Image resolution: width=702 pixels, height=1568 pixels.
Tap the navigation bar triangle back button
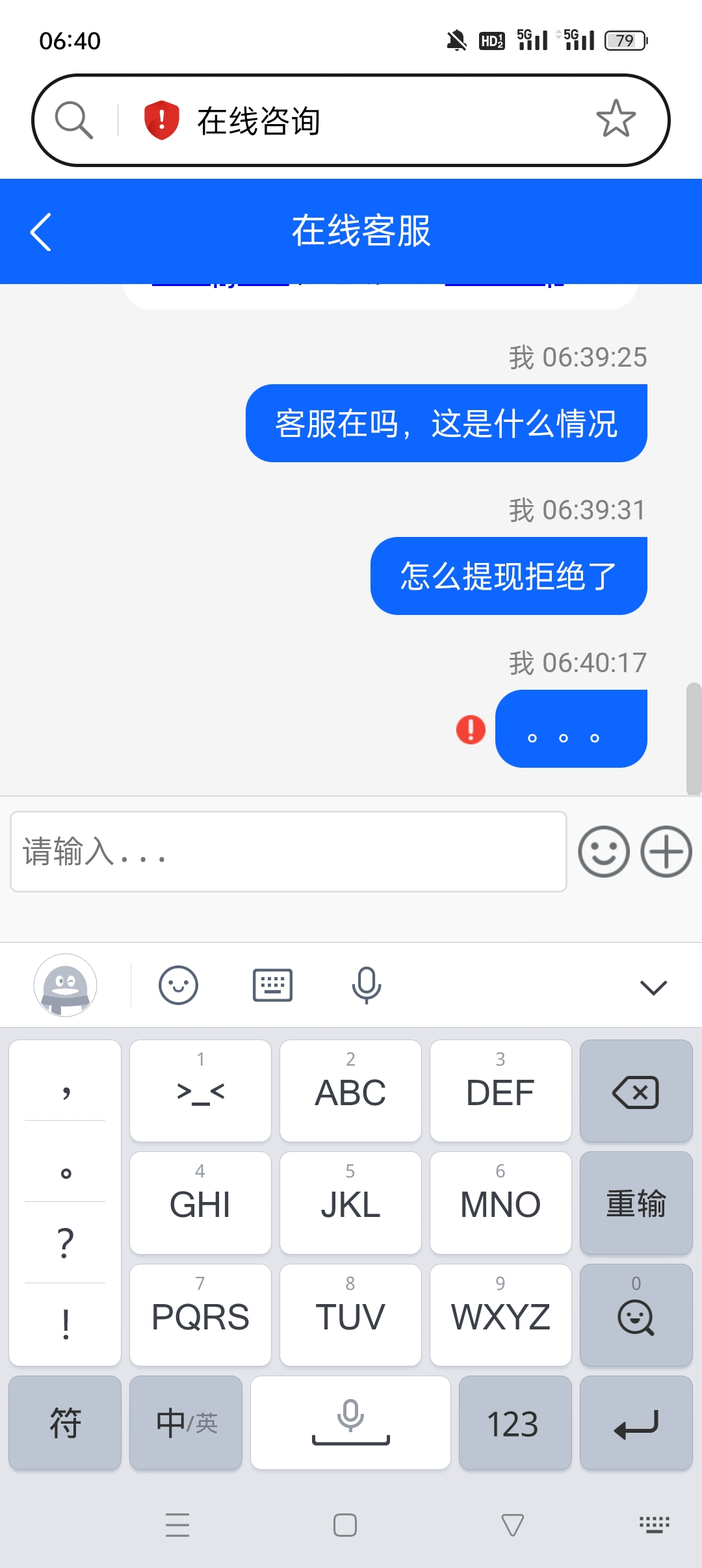point(513,1524)
